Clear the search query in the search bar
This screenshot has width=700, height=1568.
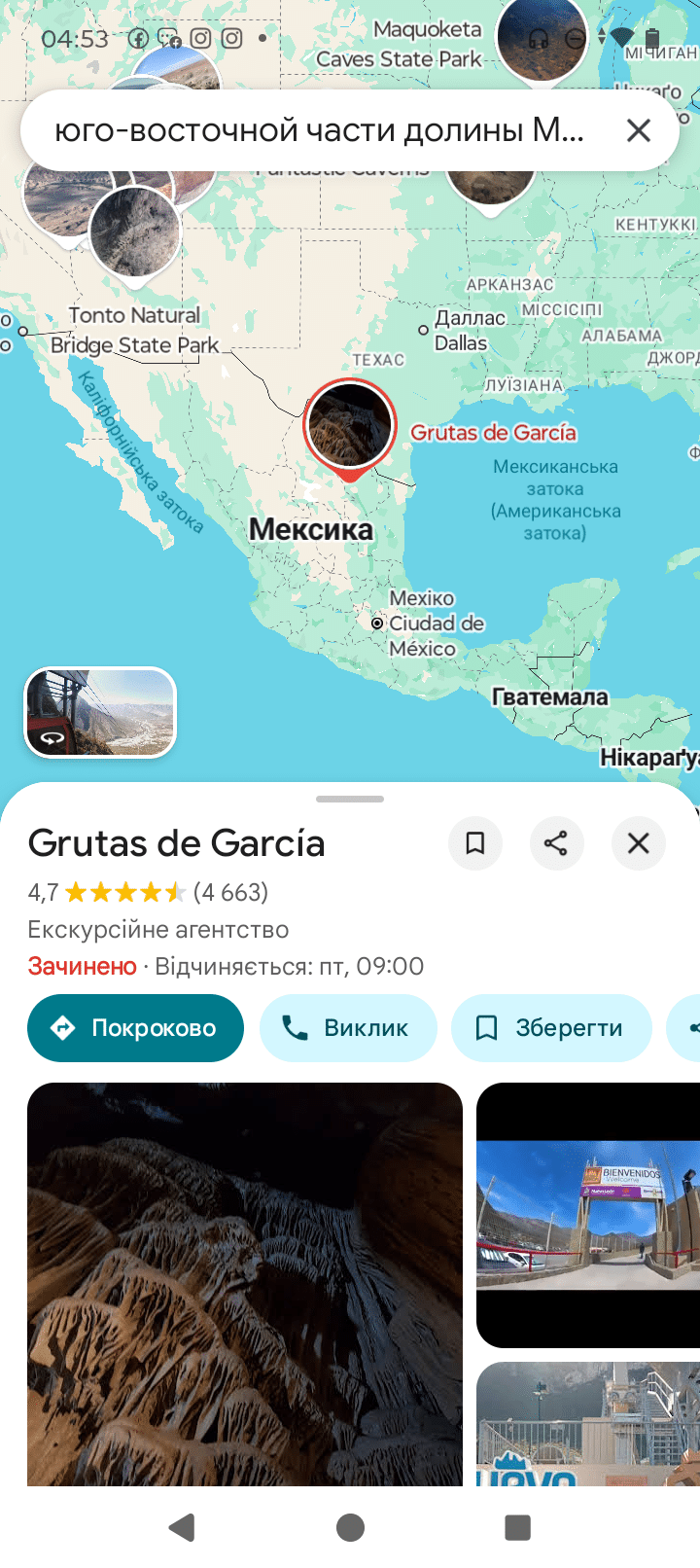tap(638, 130)
